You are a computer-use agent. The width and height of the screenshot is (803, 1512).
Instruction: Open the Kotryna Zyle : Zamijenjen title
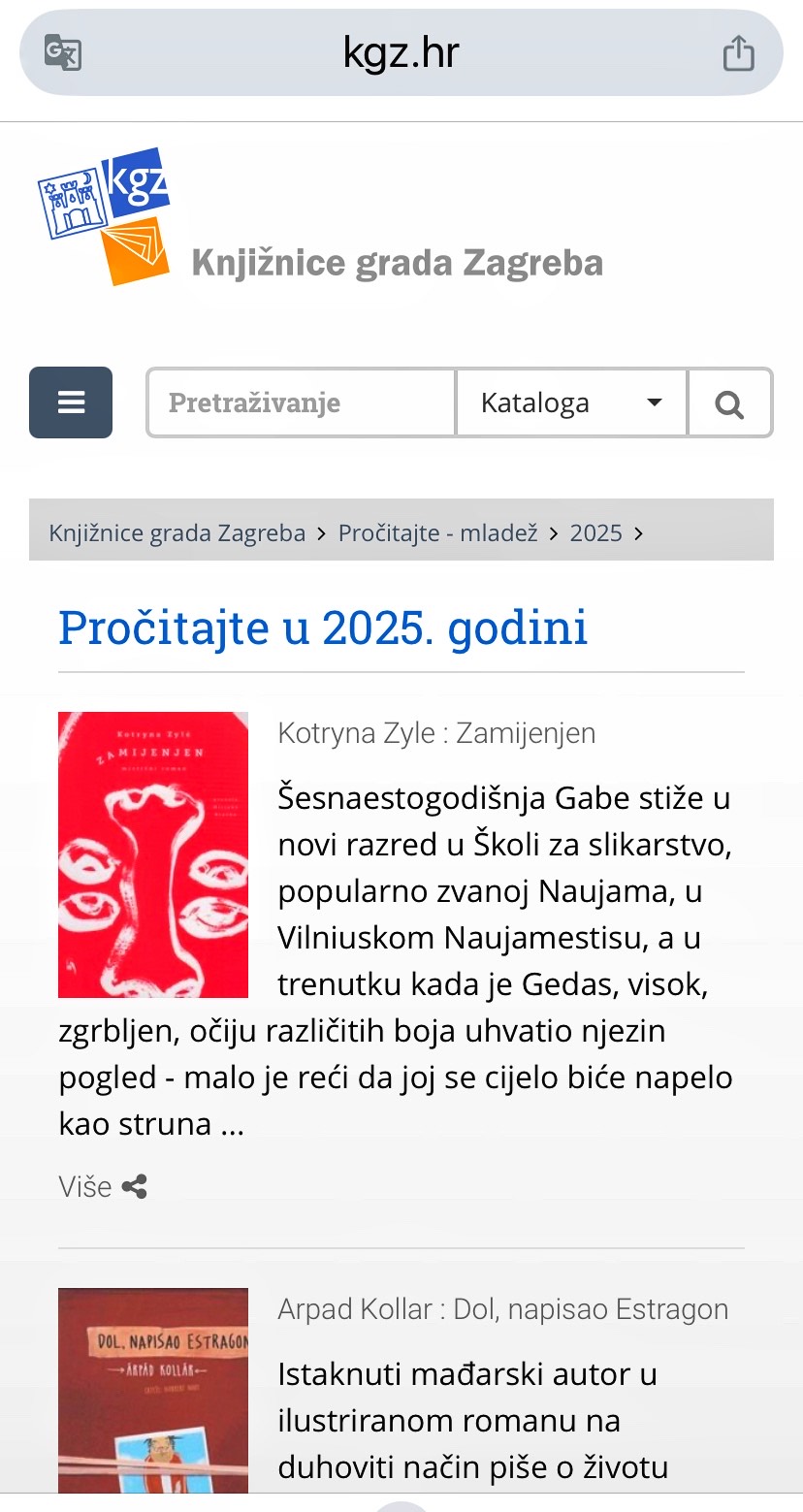436,733
